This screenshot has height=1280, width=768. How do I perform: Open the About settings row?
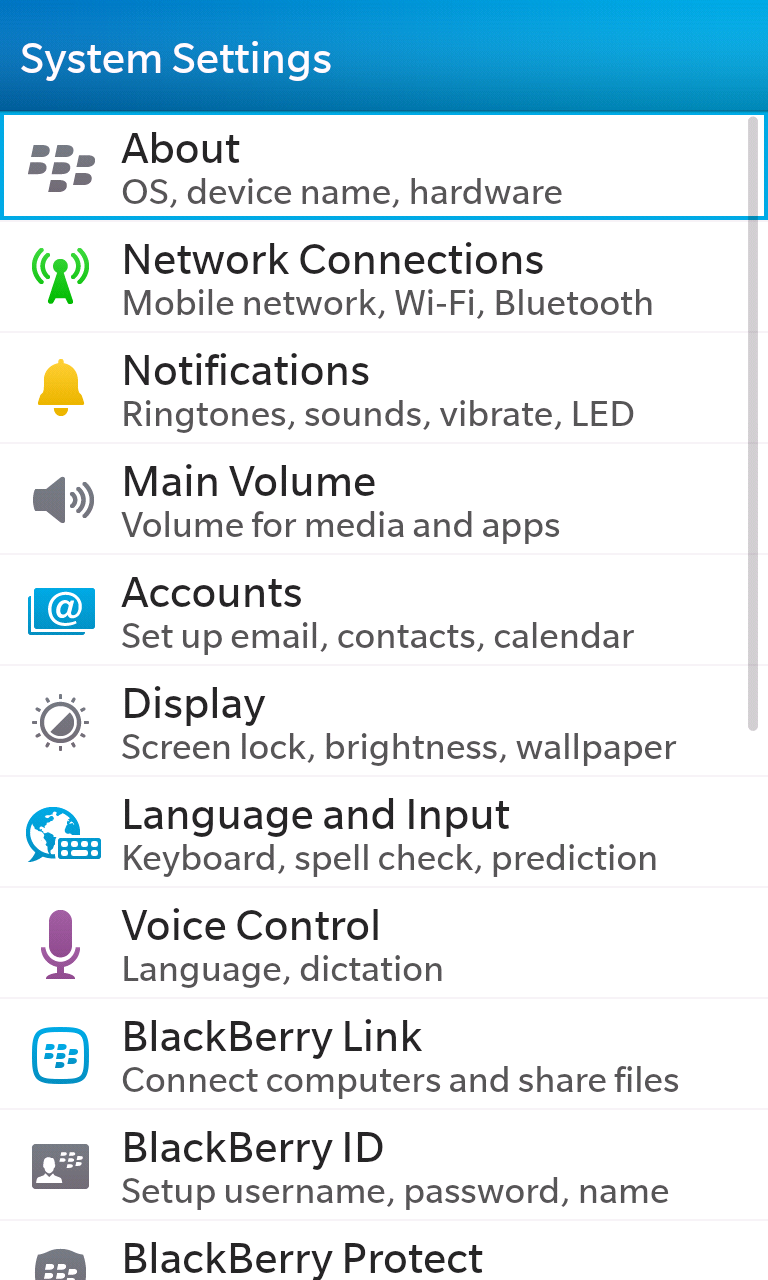[x=384, y=166]
